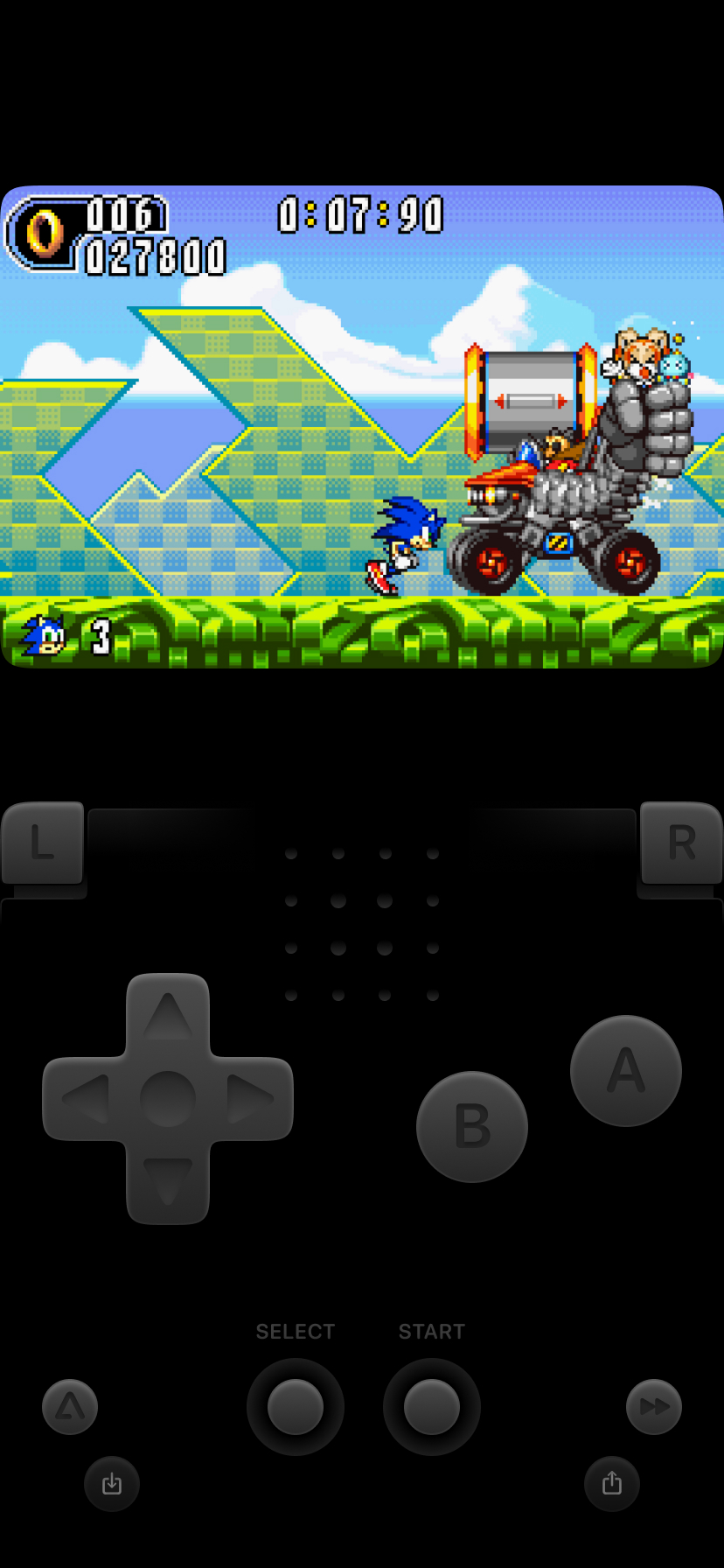Pause the game with START

(432, 1406)
